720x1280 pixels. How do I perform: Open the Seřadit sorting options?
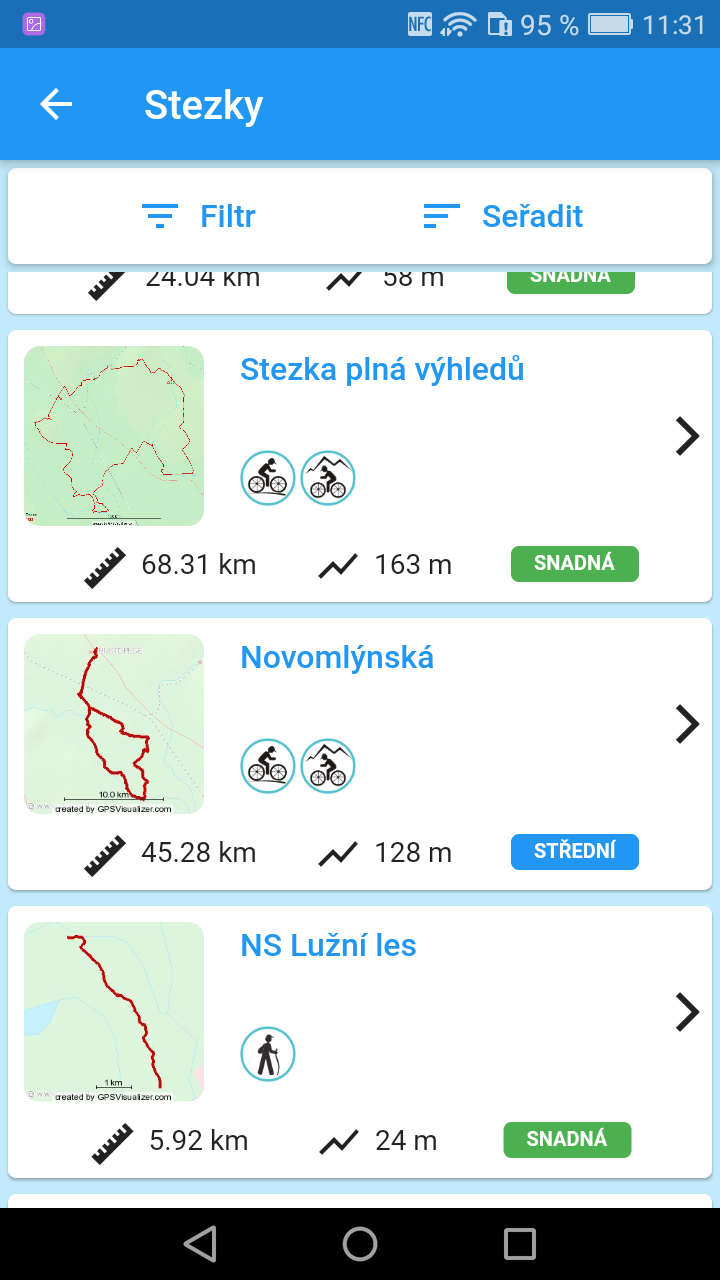(503, 216)
